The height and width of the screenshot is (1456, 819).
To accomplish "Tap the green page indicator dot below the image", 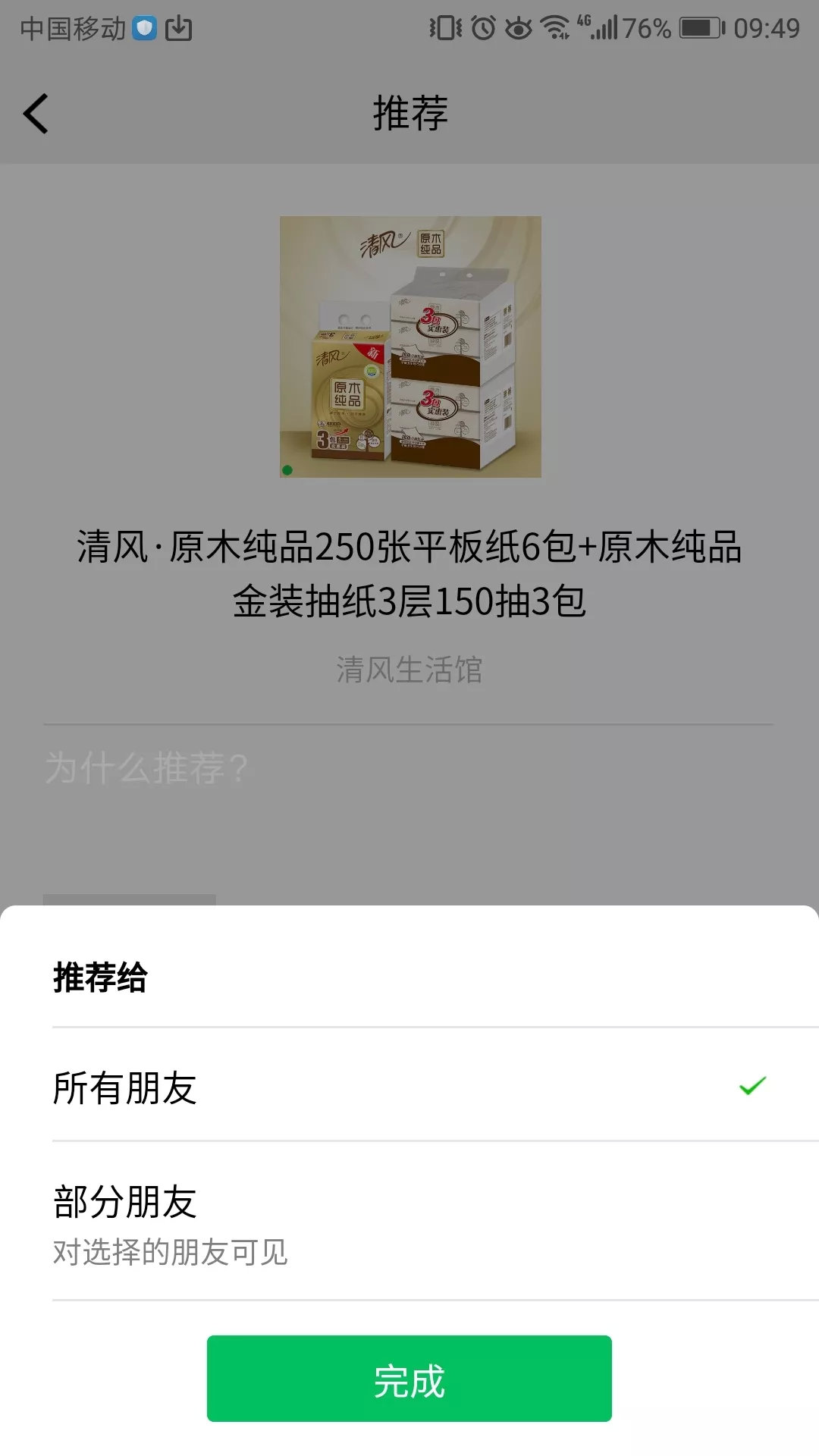I will pyautogui.click(x=287, y=469).
